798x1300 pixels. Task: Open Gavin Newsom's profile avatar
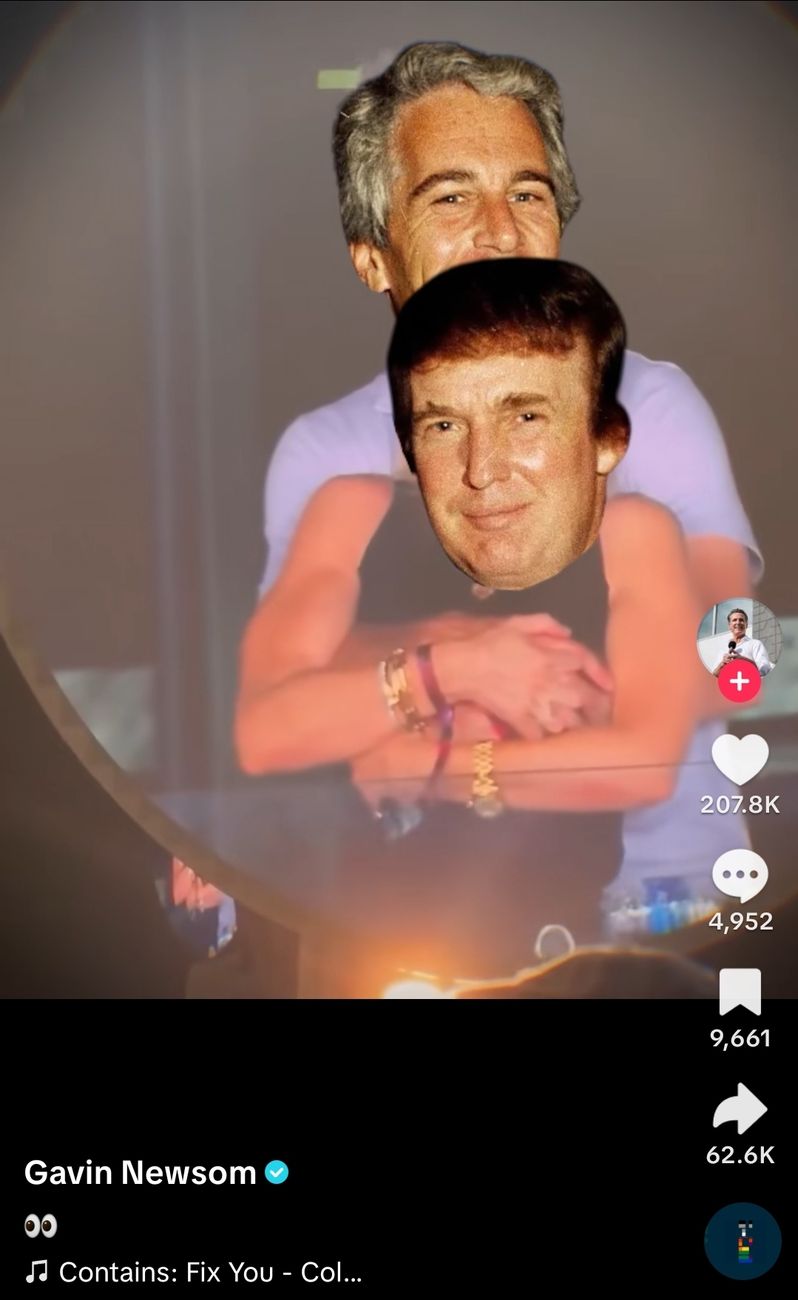739,639
